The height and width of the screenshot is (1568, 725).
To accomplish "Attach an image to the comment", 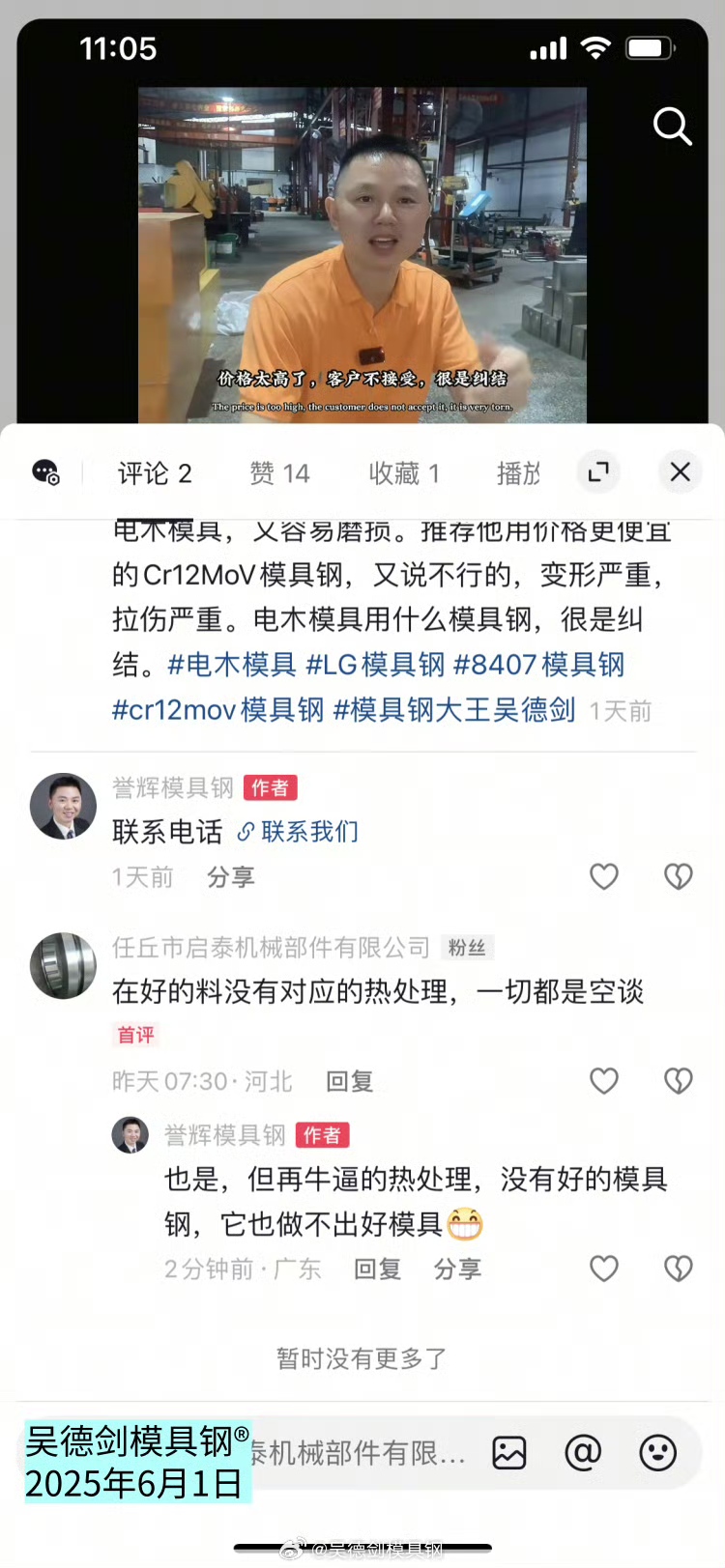I will point(509,1452).
